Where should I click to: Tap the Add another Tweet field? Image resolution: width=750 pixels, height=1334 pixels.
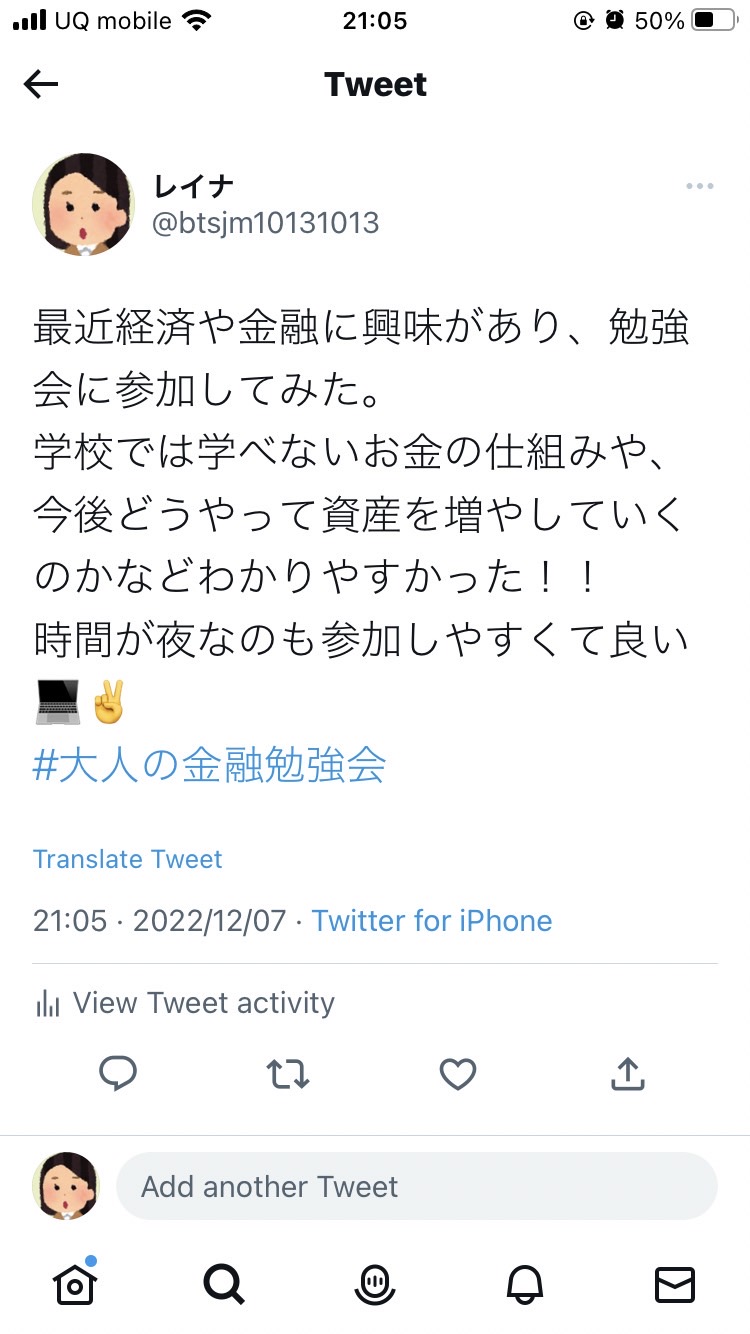[x=416, y=1186]
